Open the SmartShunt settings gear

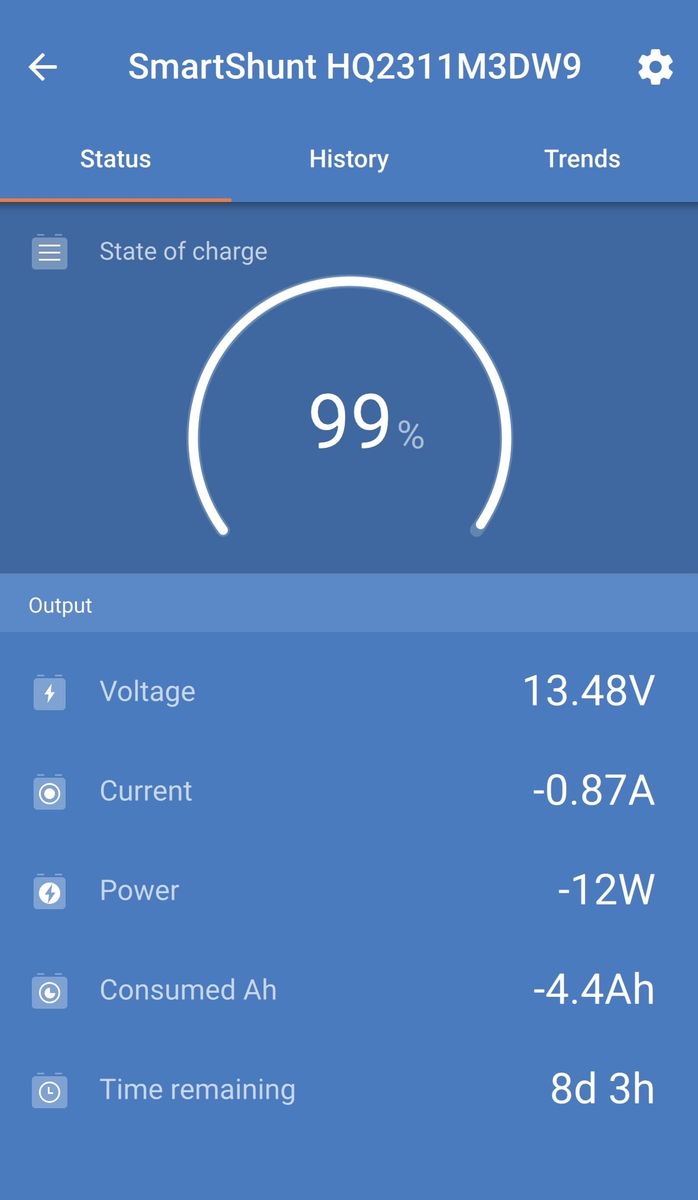tap(655, 68)
